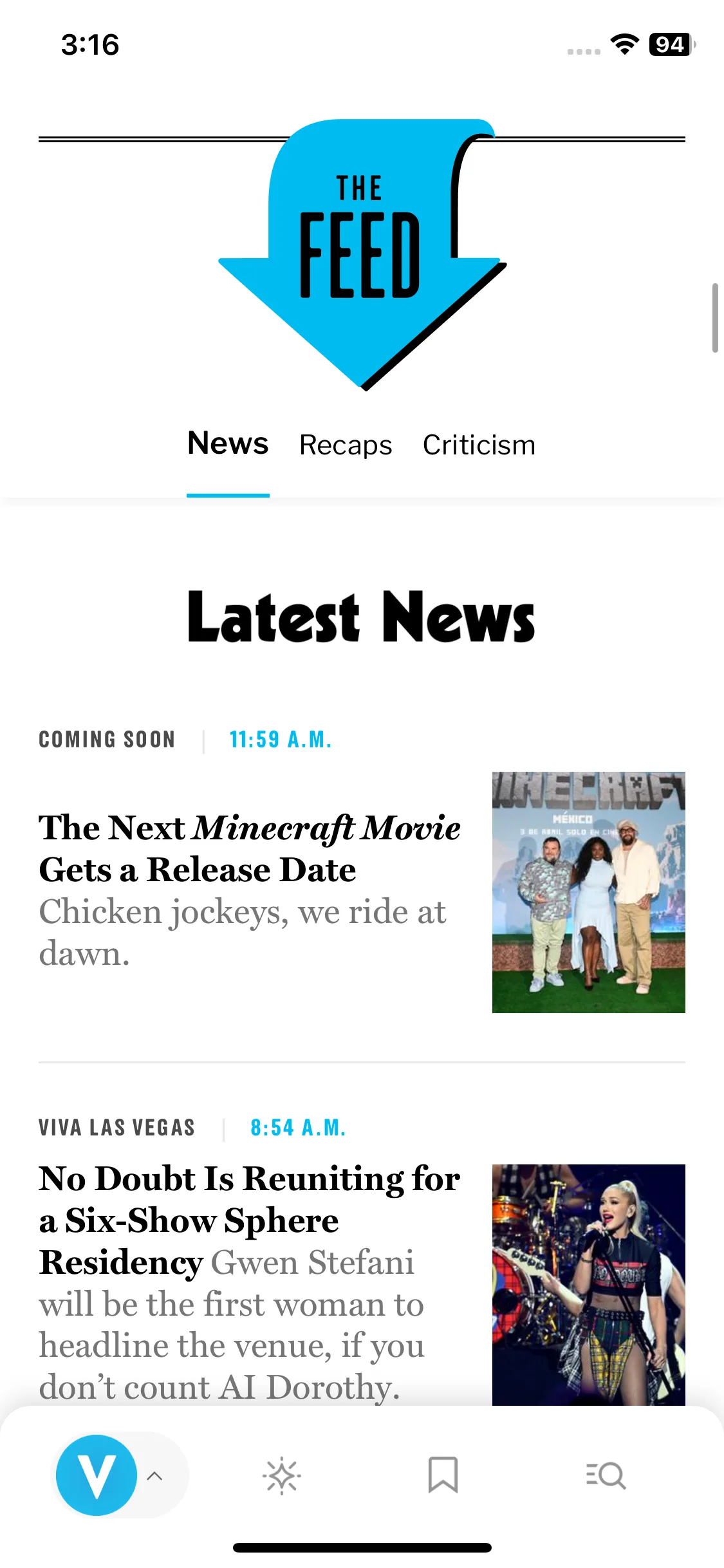The image size is (724, 1568).
Task: Open the Vulture V home button
Action: pos(97,1475)
